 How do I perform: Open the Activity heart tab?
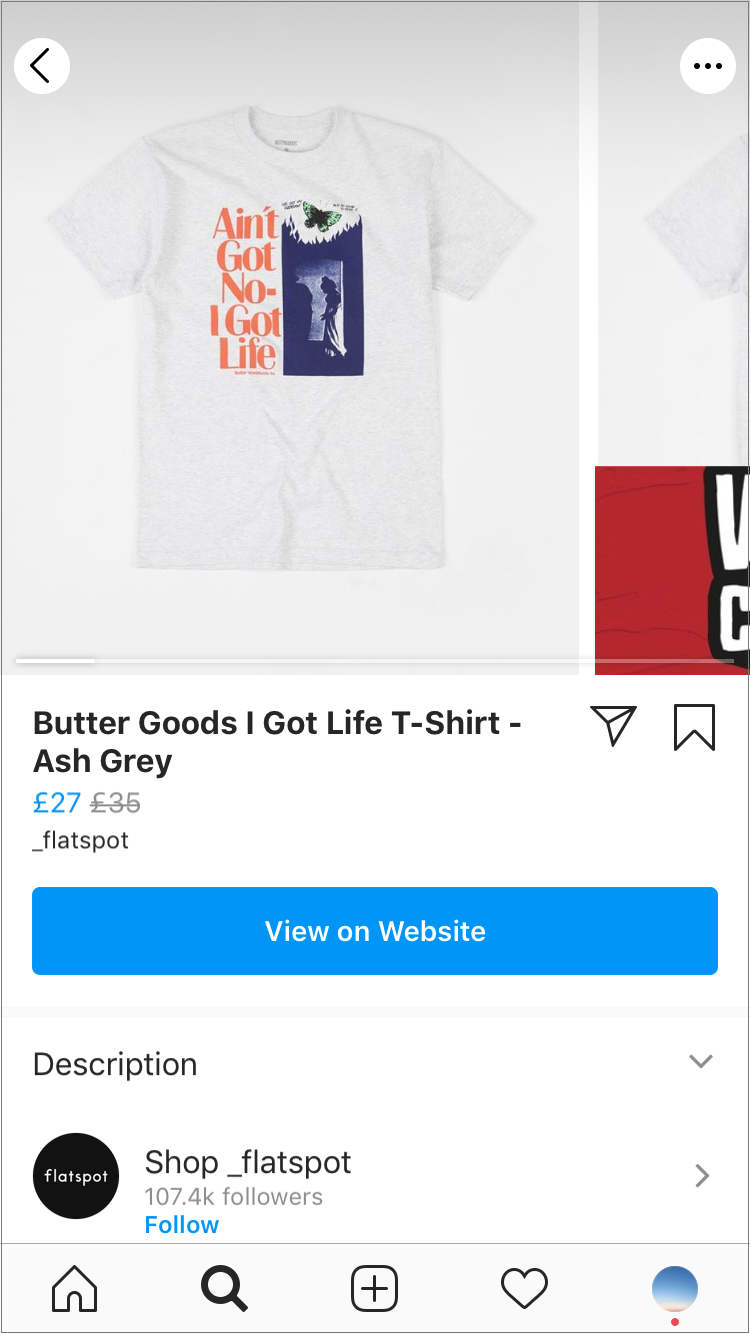click(x=524, y=1289)
